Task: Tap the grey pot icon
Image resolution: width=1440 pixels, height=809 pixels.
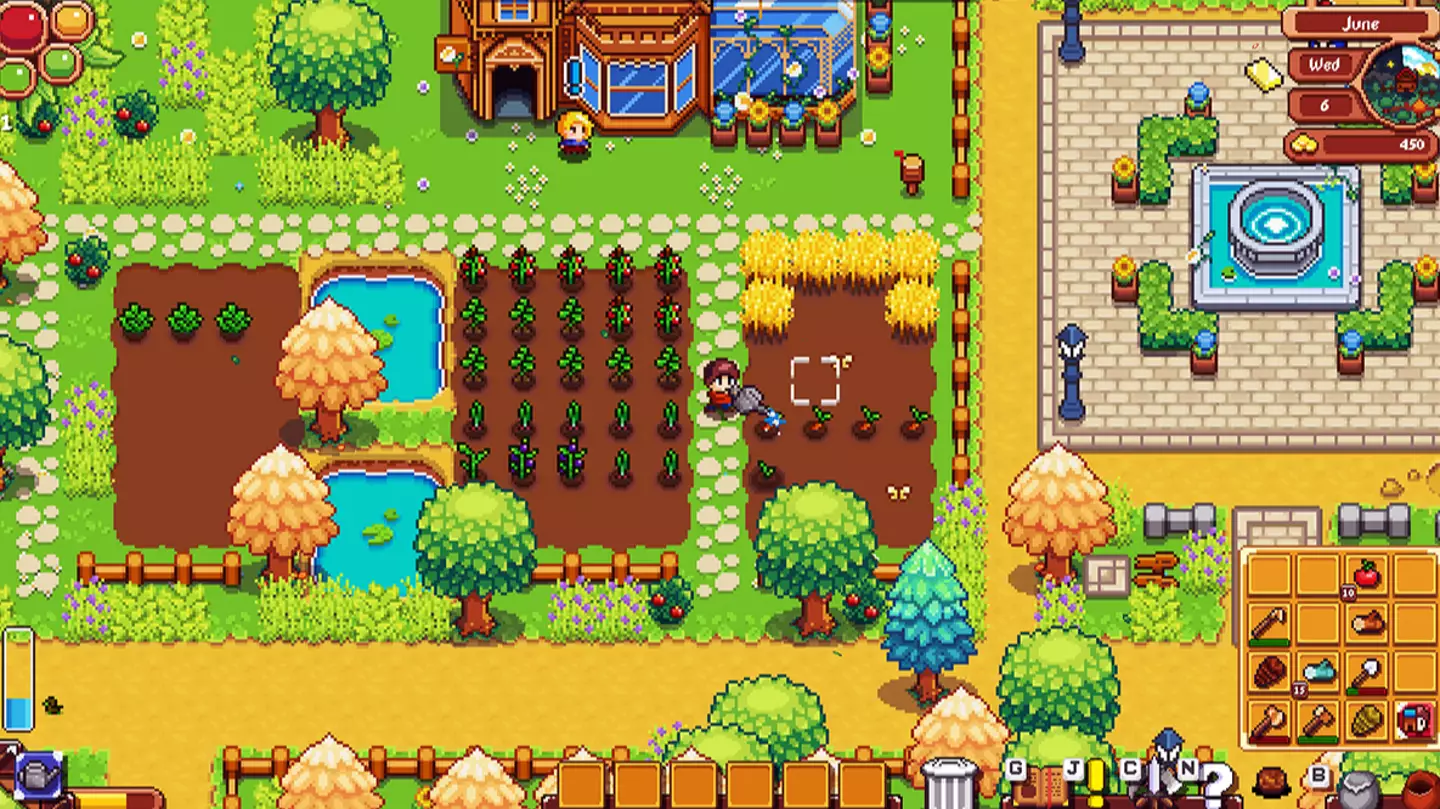Action: coord(1358,790)
